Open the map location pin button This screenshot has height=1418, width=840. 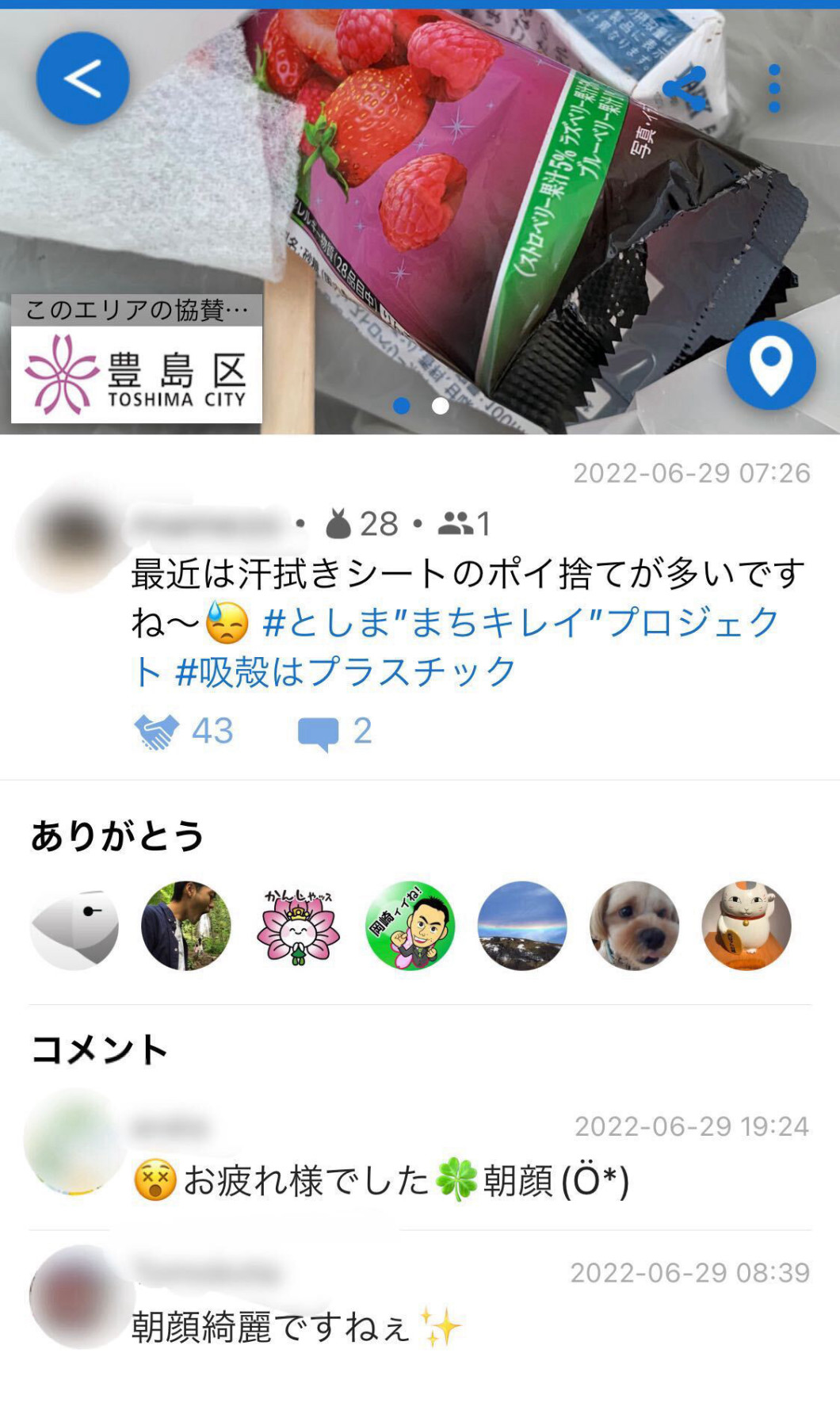[x=770, y=365]
